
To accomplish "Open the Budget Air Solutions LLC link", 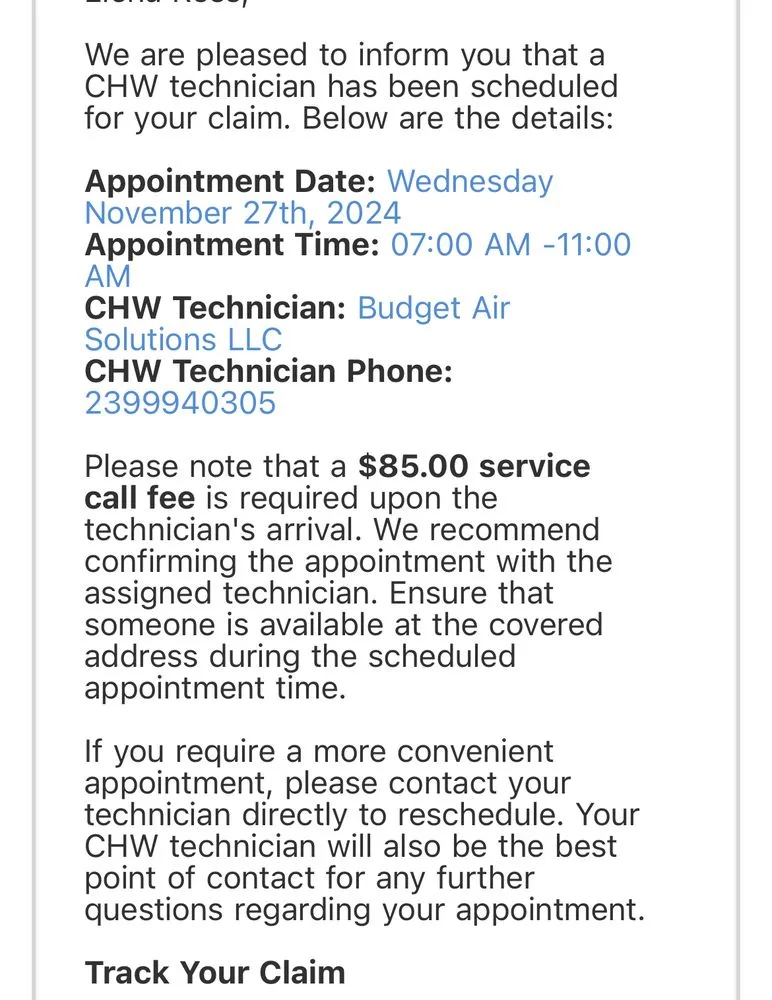I will click(x=433, y=308).
